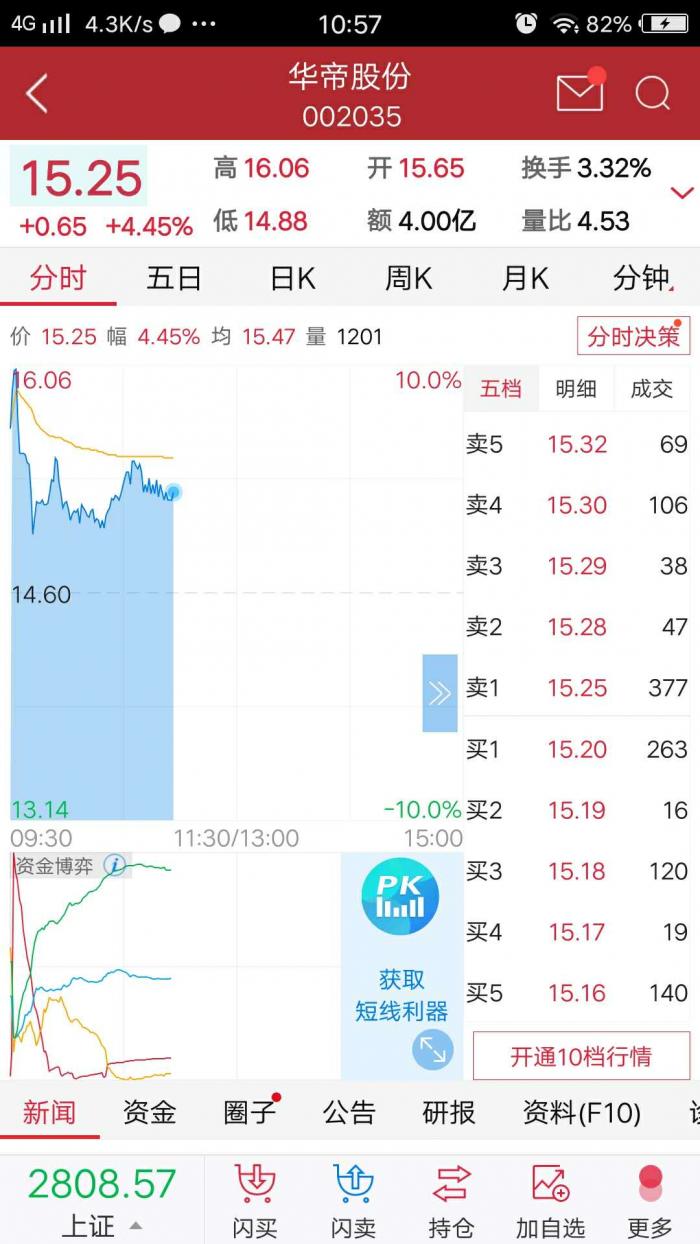Open 持仓 positions
Image resolution: width=700 pixels, height=1244 pixels.
pos(451,1200)
